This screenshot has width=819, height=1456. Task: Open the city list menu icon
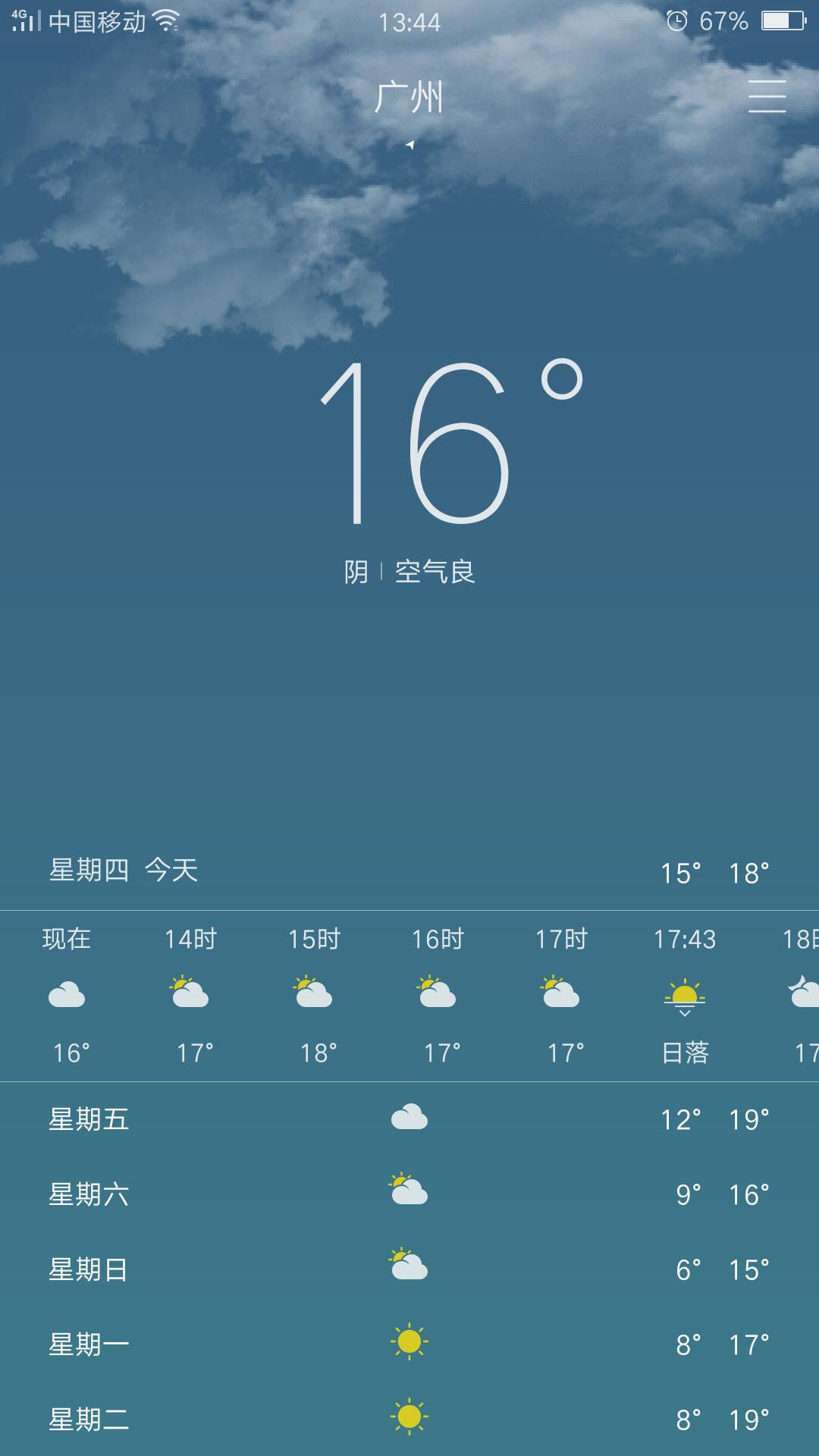[x=767, y=97]
